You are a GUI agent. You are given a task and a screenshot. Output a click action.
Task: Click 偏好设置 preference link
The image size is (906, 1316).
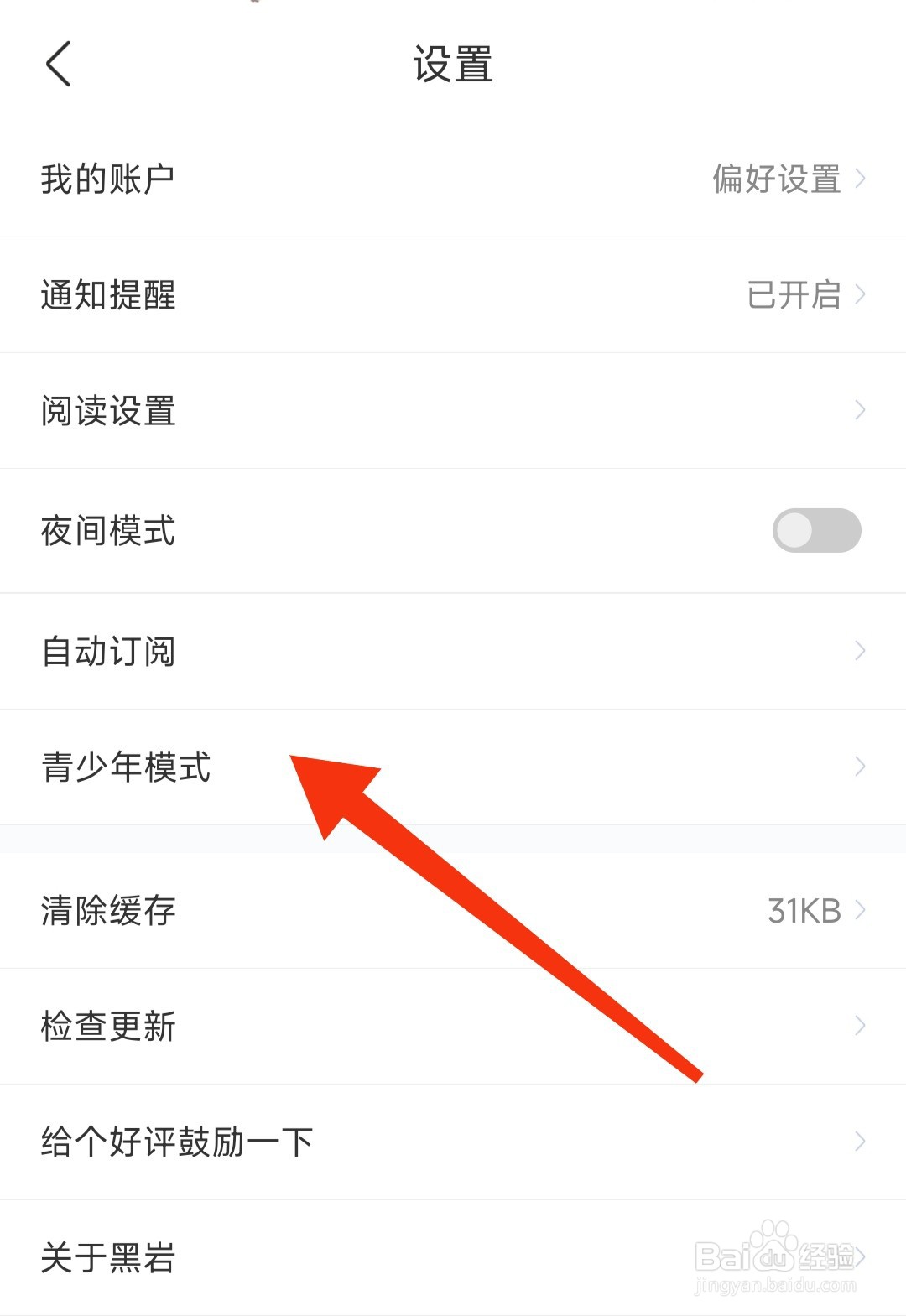776,179
